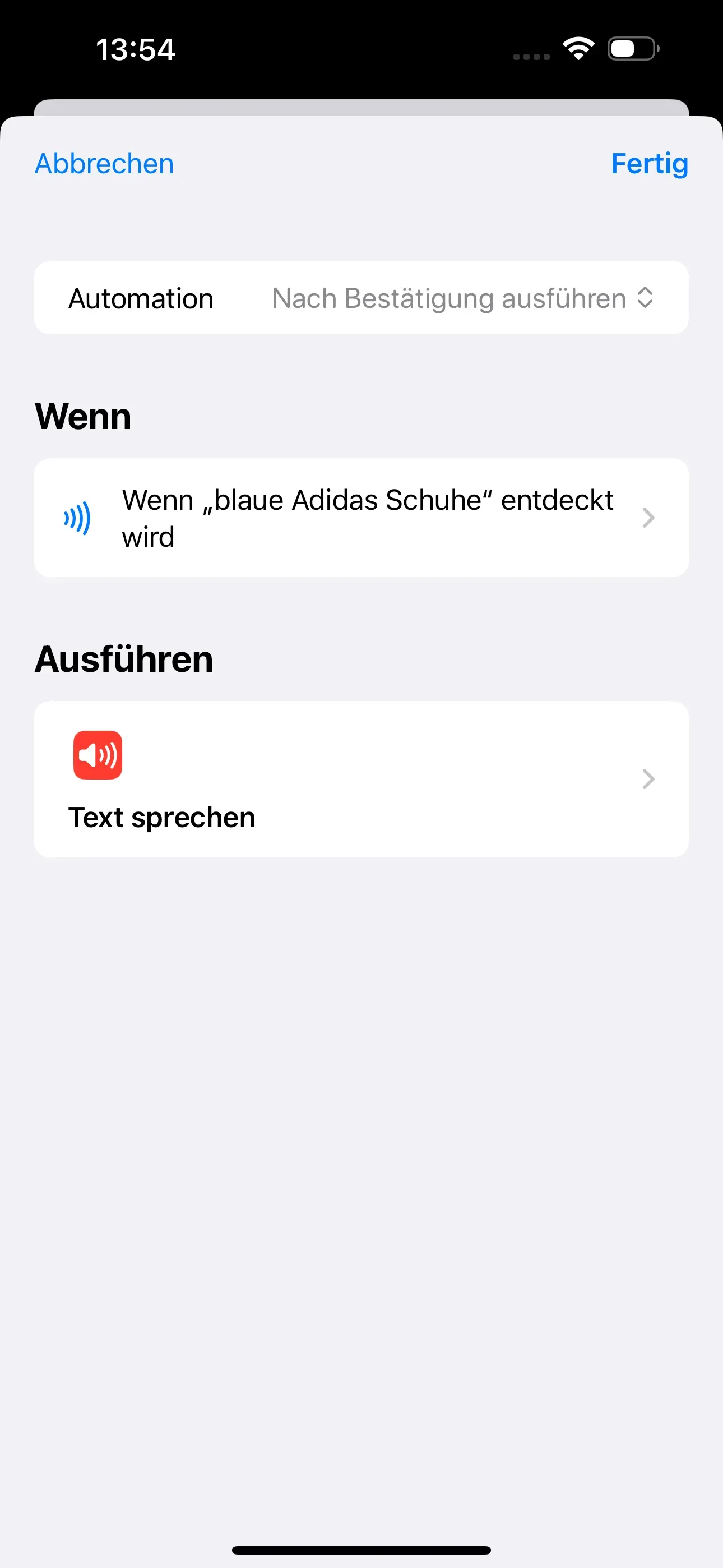This screenshot has height=1568, width=723.
Task: Open the Automation run-mode selector arrows icon
Action: pyautogui.click(x=645, y=298)
